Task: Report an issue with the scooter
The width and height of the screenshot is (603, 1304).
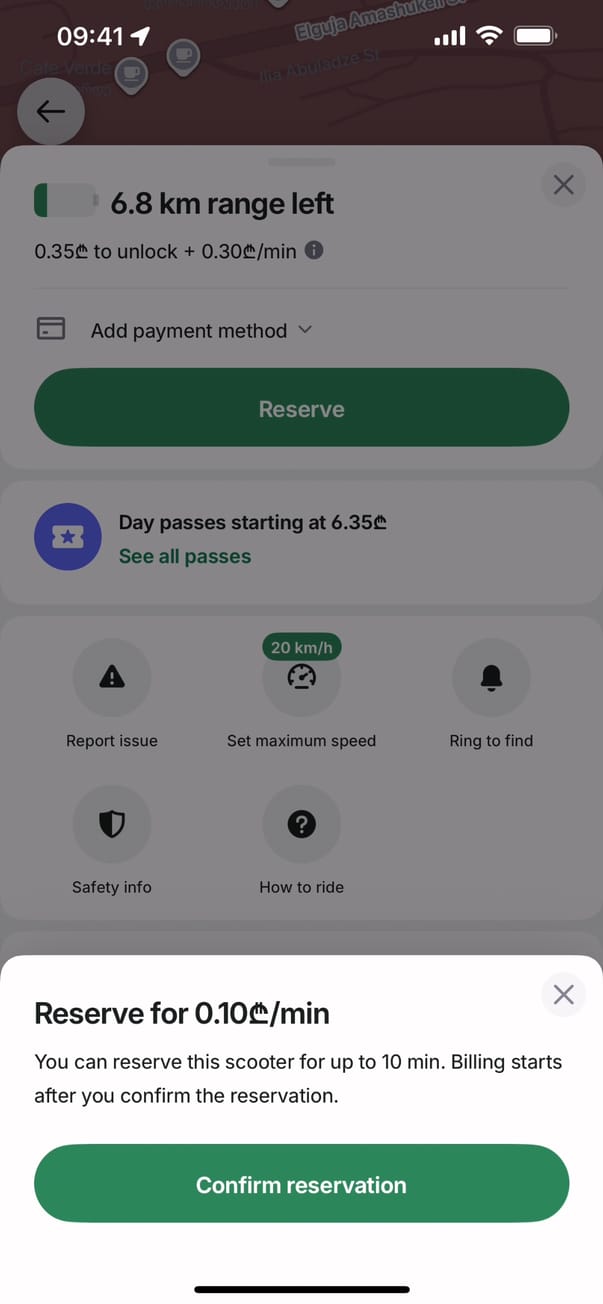Action: click(x=112, y=678)
